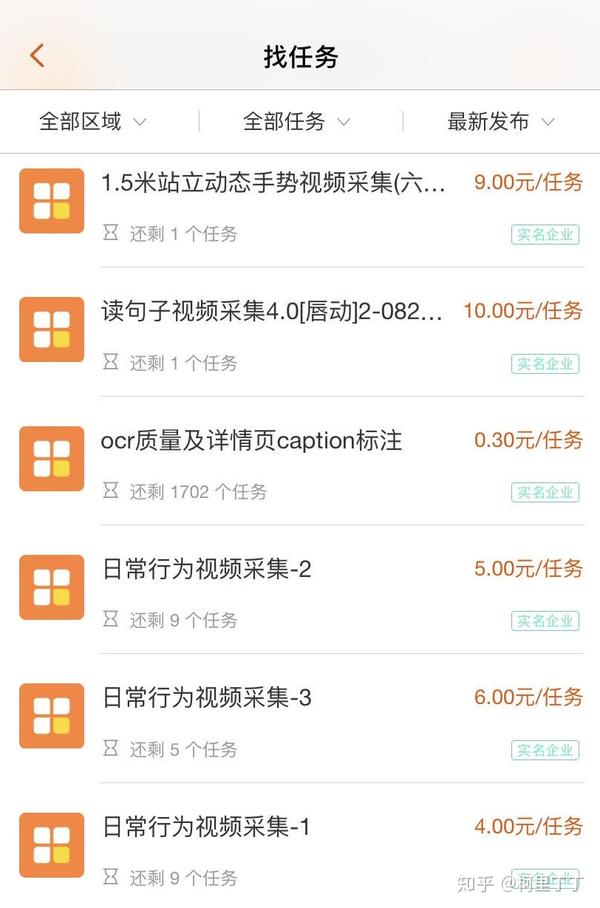Viewport: 600px width, 908px height.
Task: Change the 最新发布 sort order
Action: 500,122
